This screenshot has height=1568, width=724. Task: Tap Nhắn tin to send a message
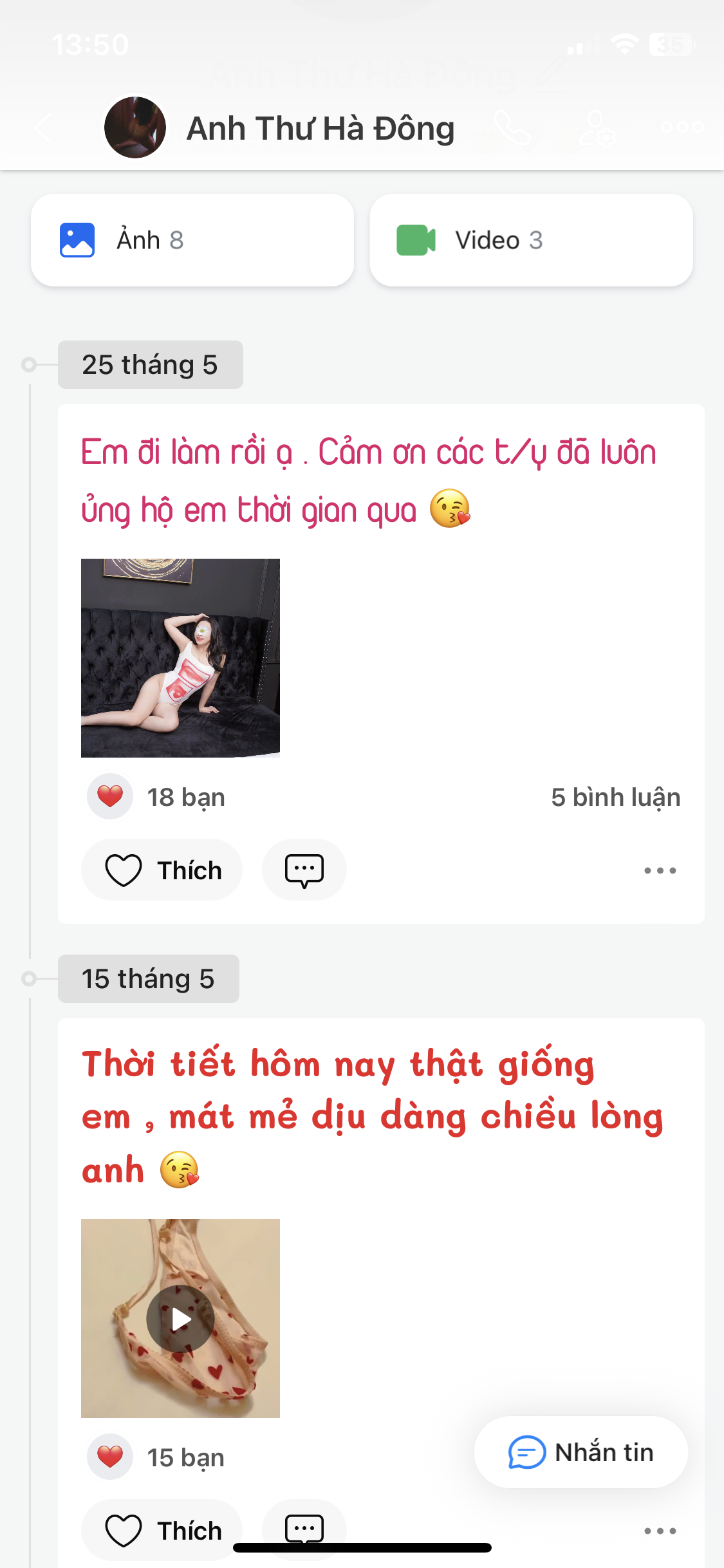tap(580, 1452)
